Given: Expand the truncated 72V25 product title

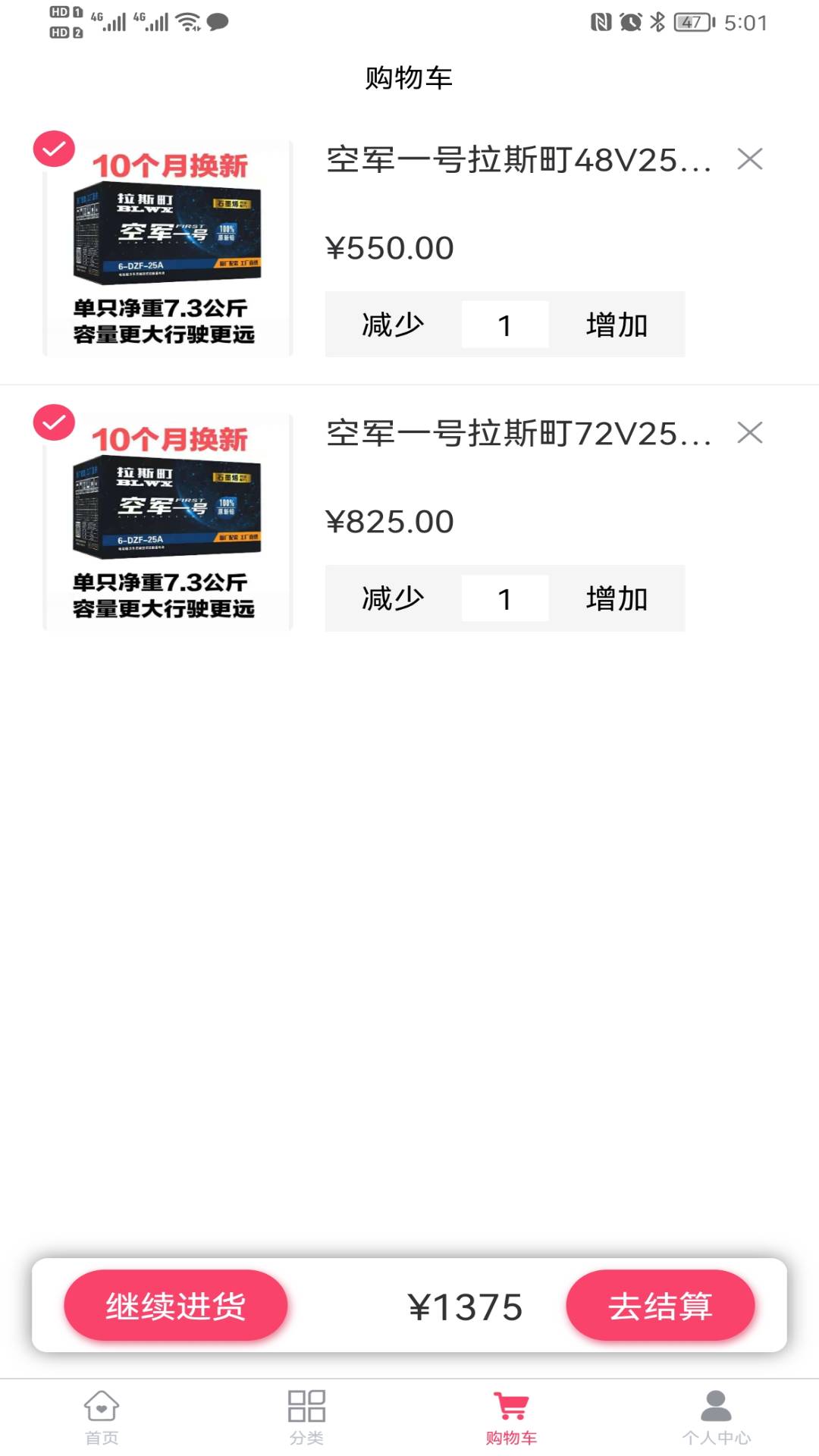Looking at the screenshot, I should point(519,432).
